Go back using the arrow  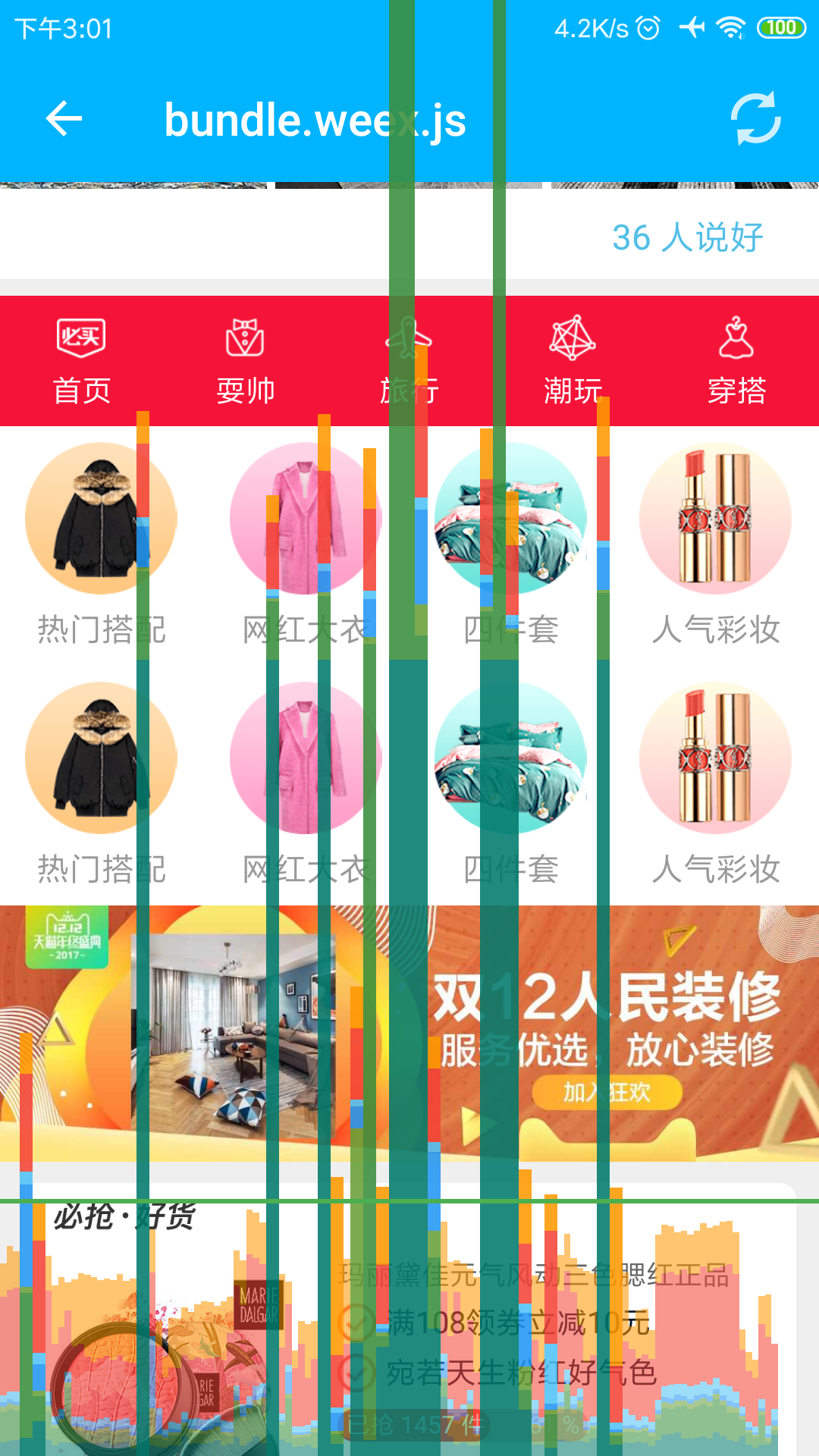[64, 119]
